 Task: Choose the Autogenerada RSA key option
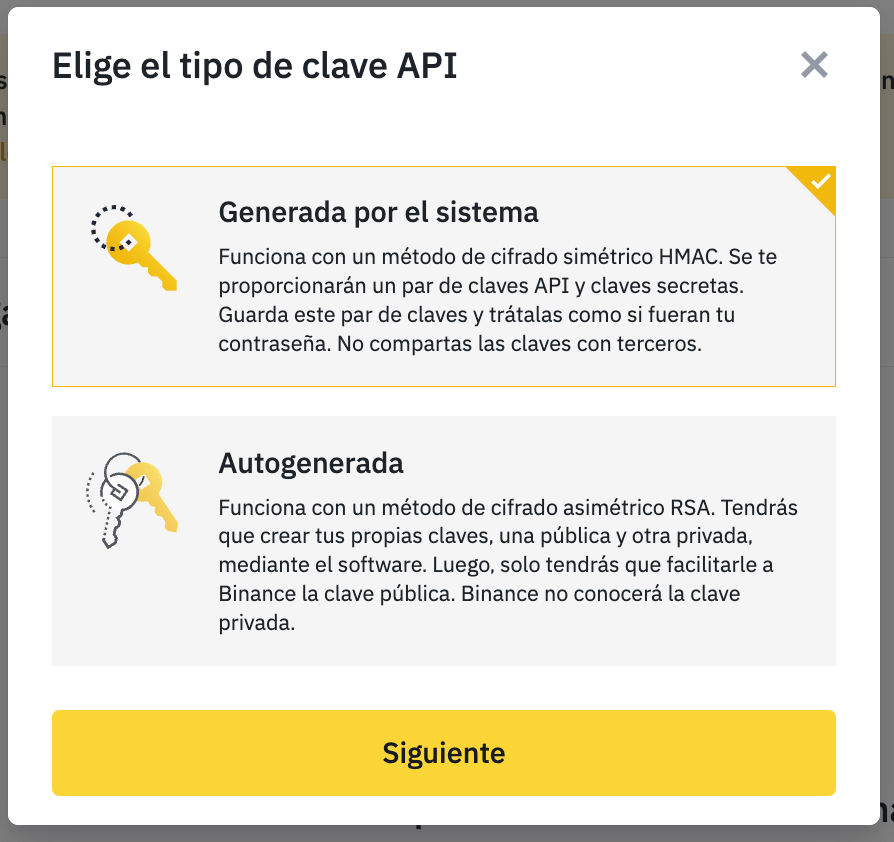pos(443,541)
